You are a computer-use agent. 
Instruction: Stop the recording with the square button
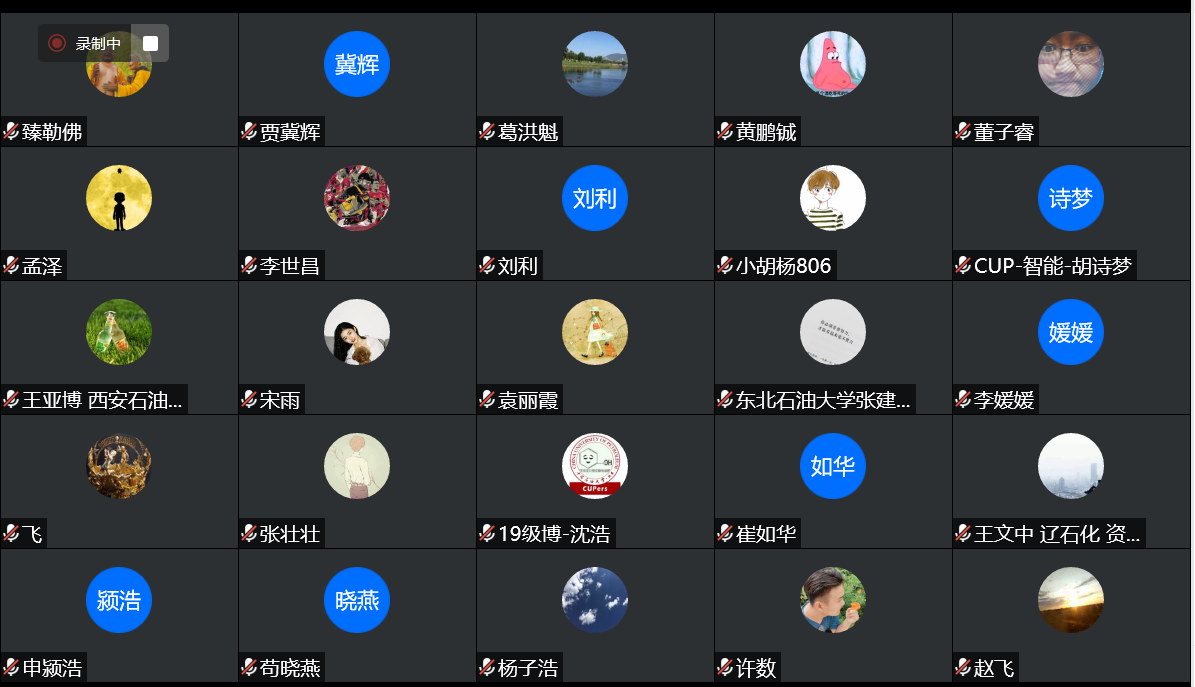151,43
